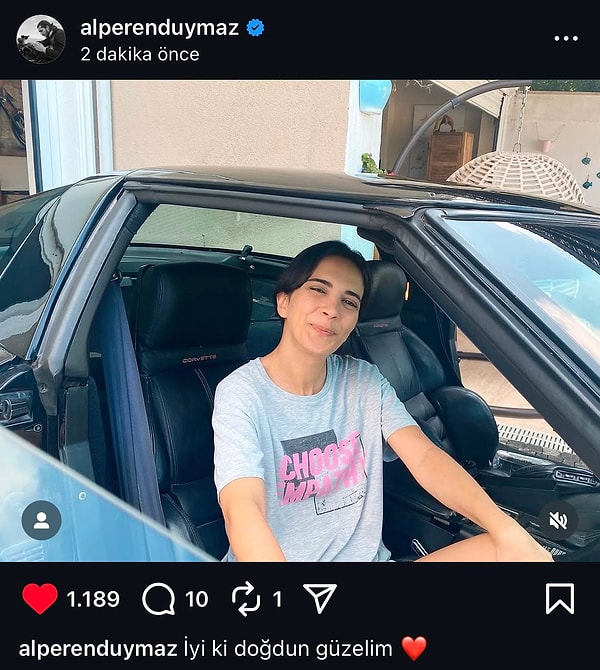This screenshot has height=670, width=600.
Task: Repost this post
Action: tap(245, 599)
